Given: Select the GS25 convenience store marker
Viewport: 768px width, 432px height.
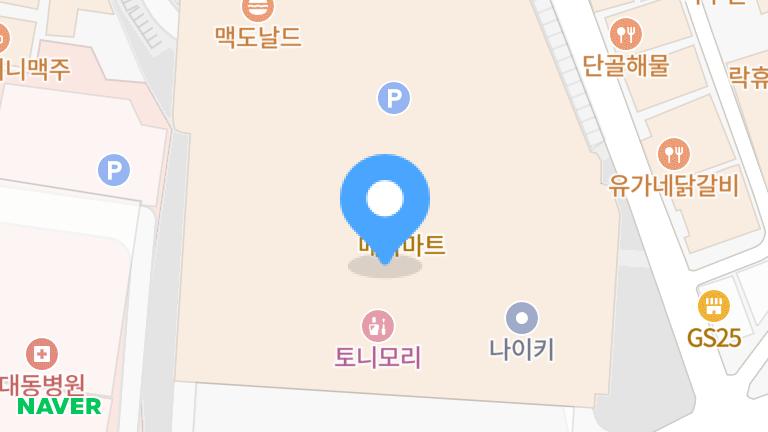Looking at the screenshot, I should pyautogui.click(x=714, y=307).
